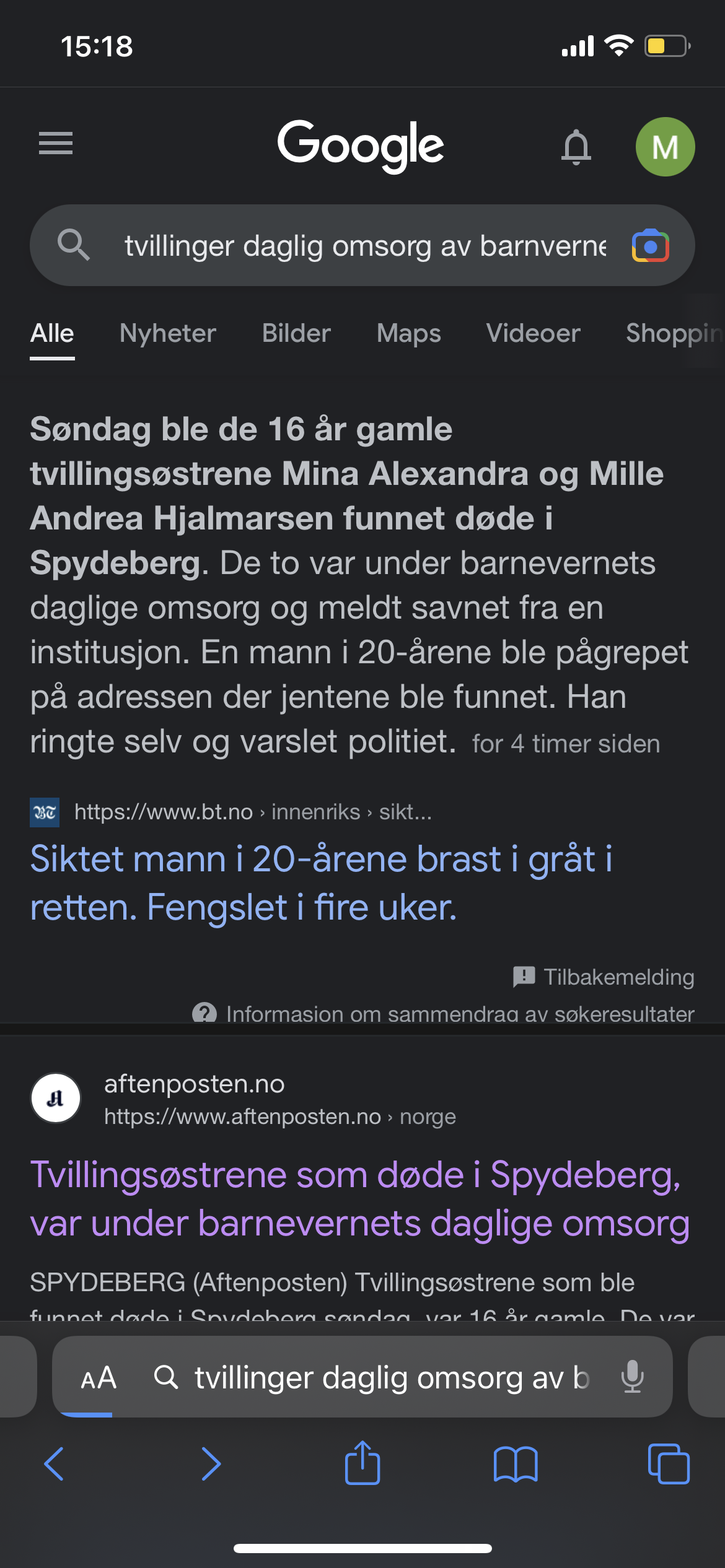This screenshot has height=1568, width=725.
Task: Go back to the previous page
Action: [x=55, y=1464]
